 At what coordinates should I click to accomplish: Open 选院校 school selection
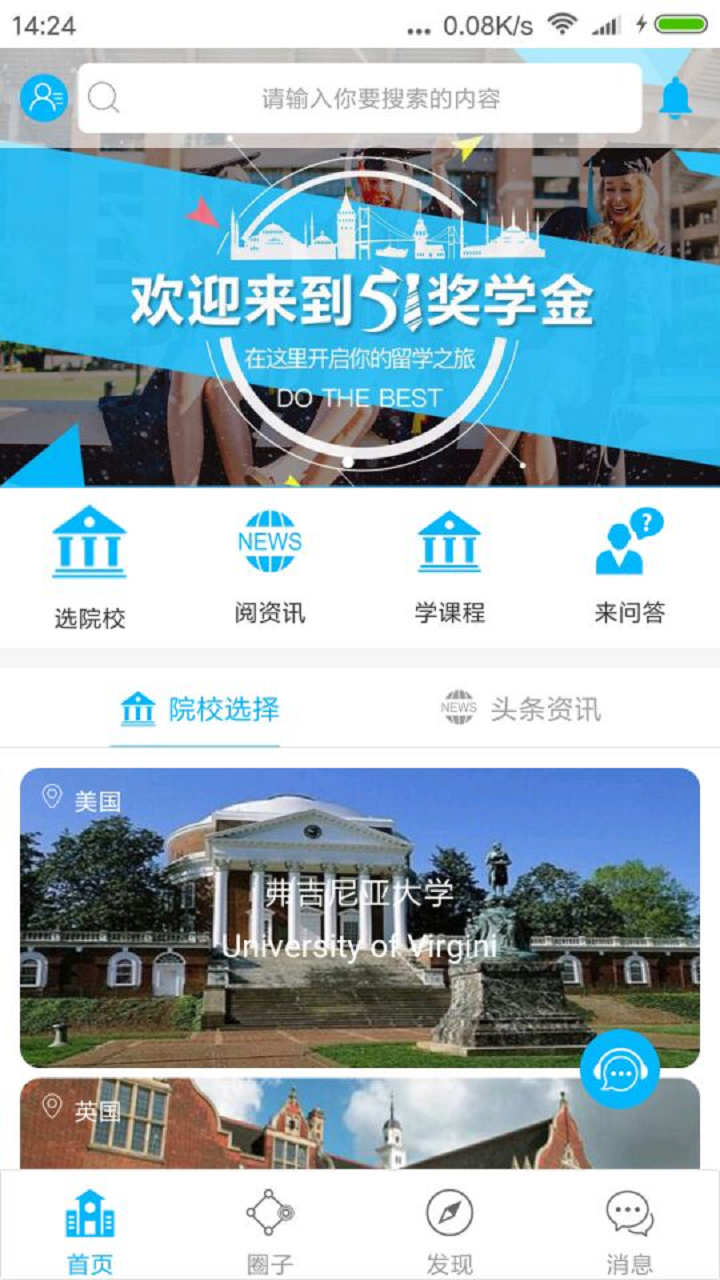point(90,567)
